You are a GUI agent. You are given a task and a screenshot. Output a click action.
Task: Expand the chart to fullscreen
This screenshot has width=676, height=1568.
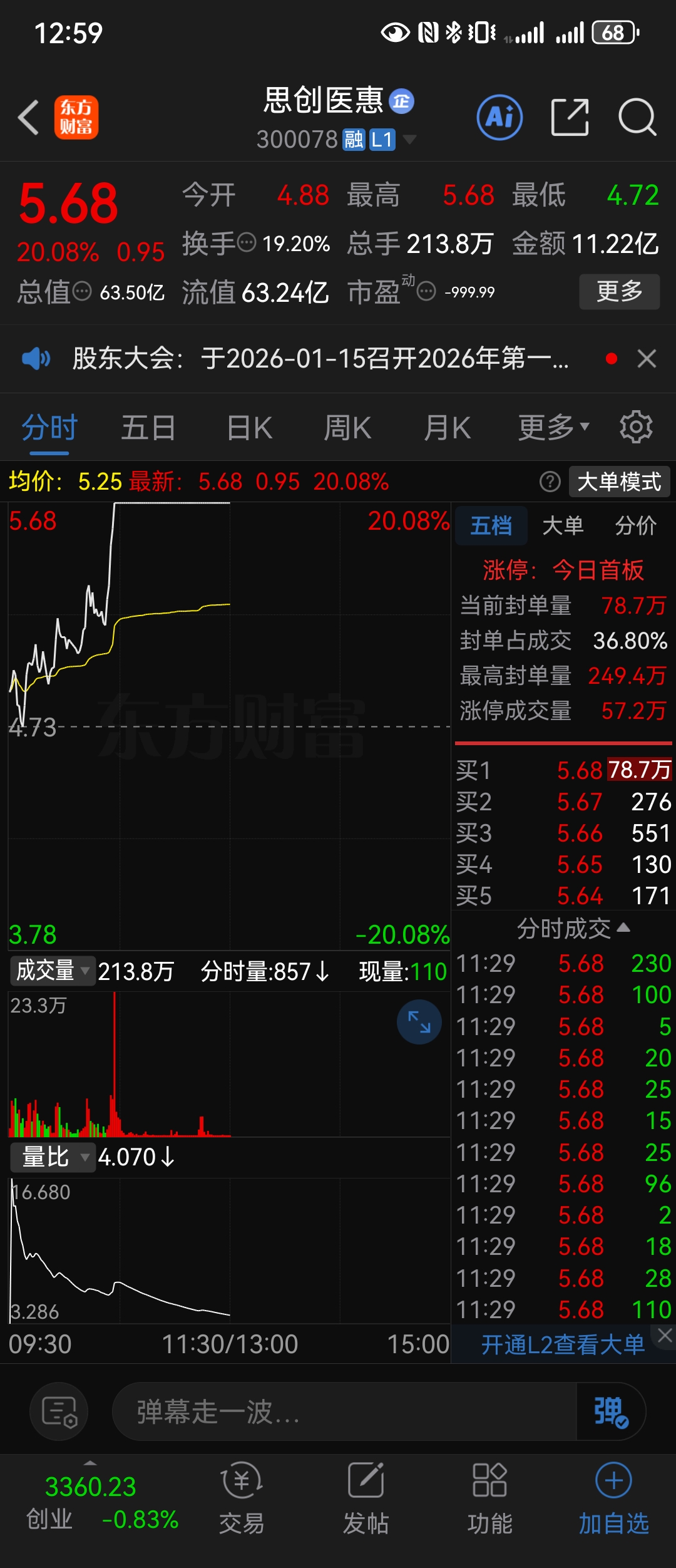pyautogui.click(x=419, y=1023)
